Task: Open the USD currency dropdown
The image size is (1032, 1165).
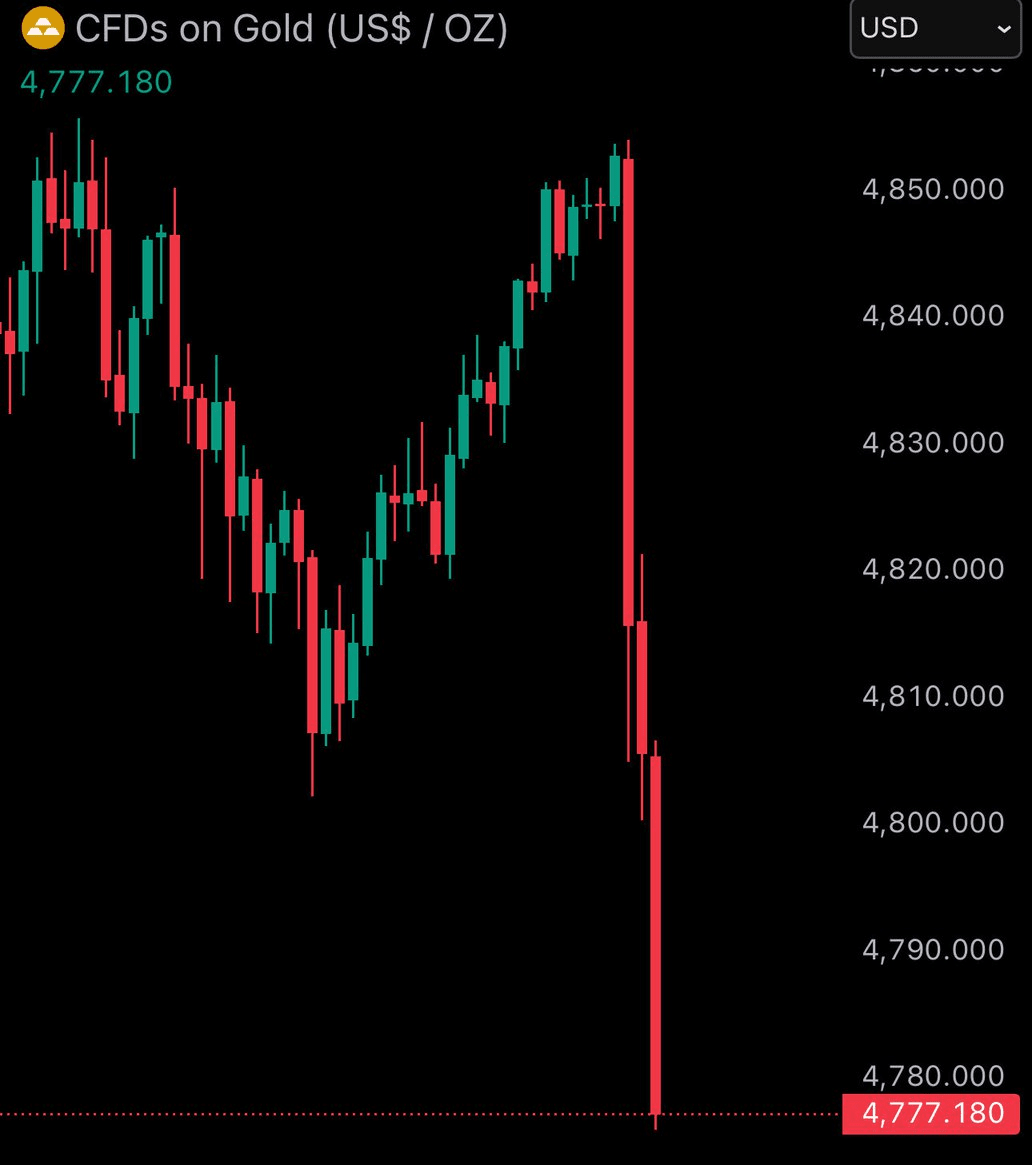Action: tap(935, 28)
